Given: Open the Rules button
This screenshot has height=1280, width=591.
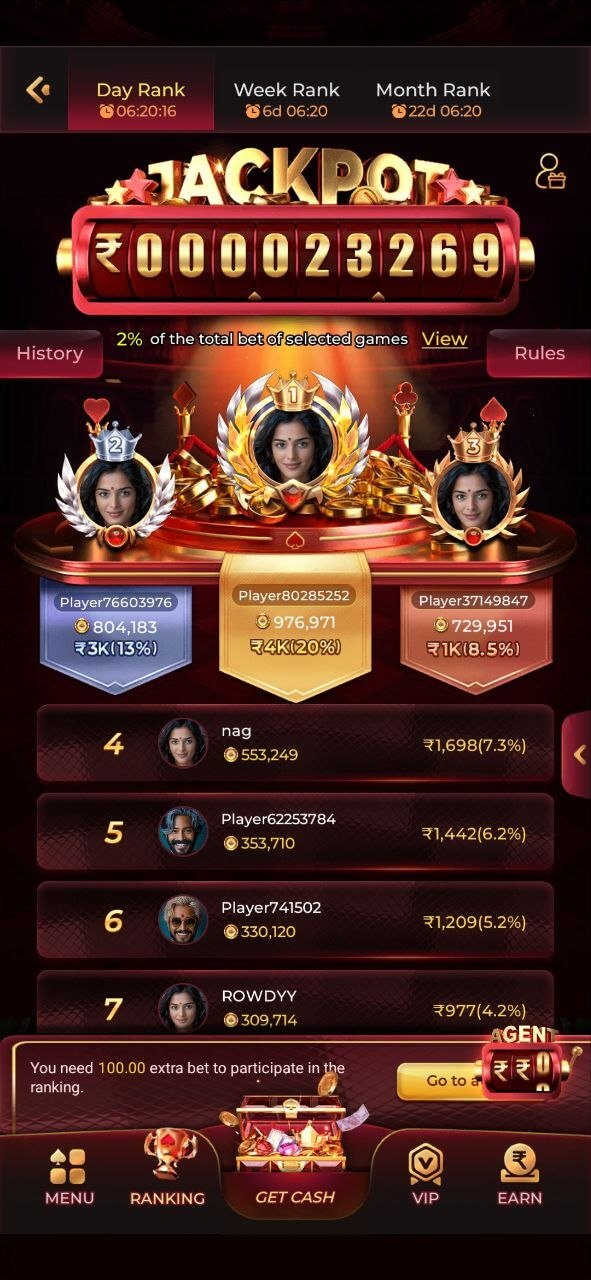Looking at the screenshot, I should tap(539, 353).
